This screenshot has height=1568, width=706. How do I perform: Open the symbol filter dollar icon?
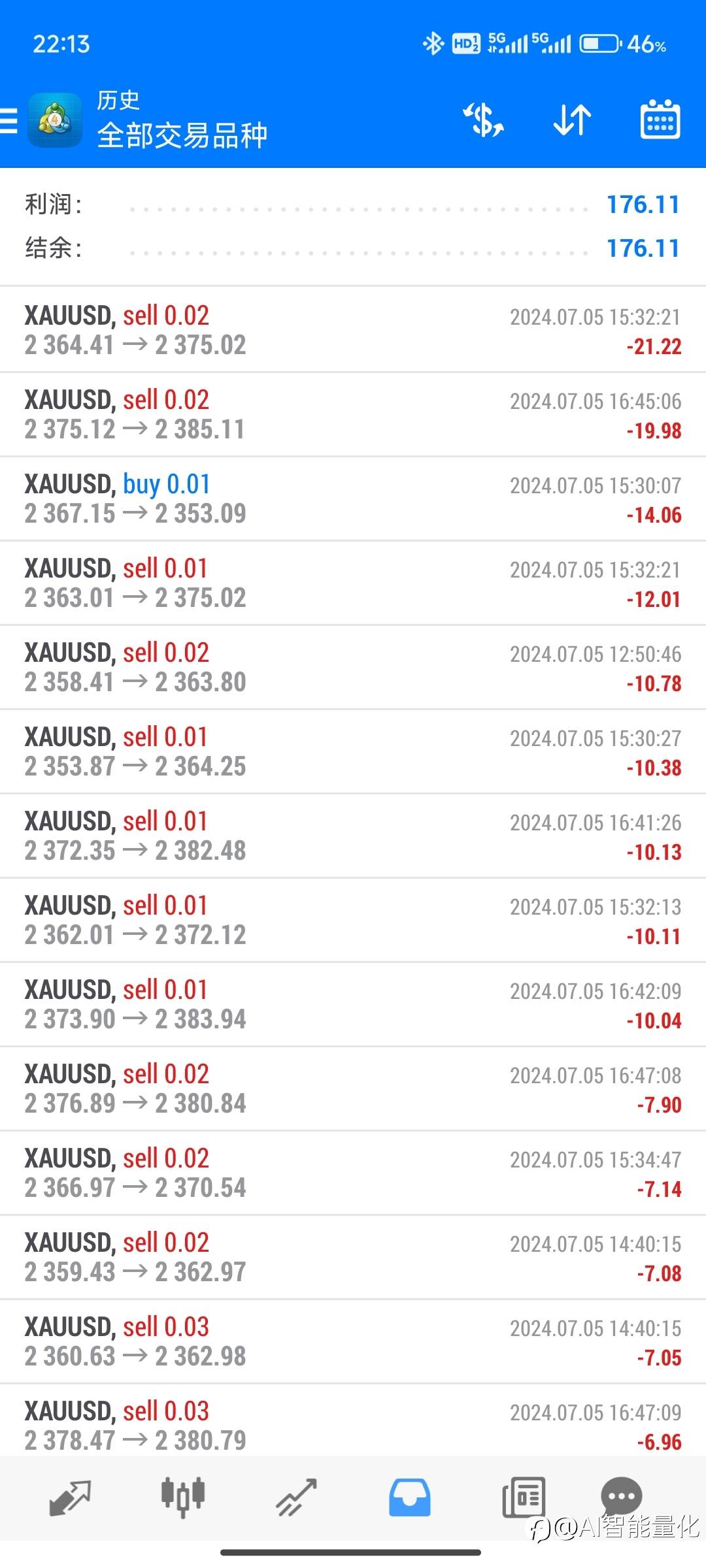[484, 120]
